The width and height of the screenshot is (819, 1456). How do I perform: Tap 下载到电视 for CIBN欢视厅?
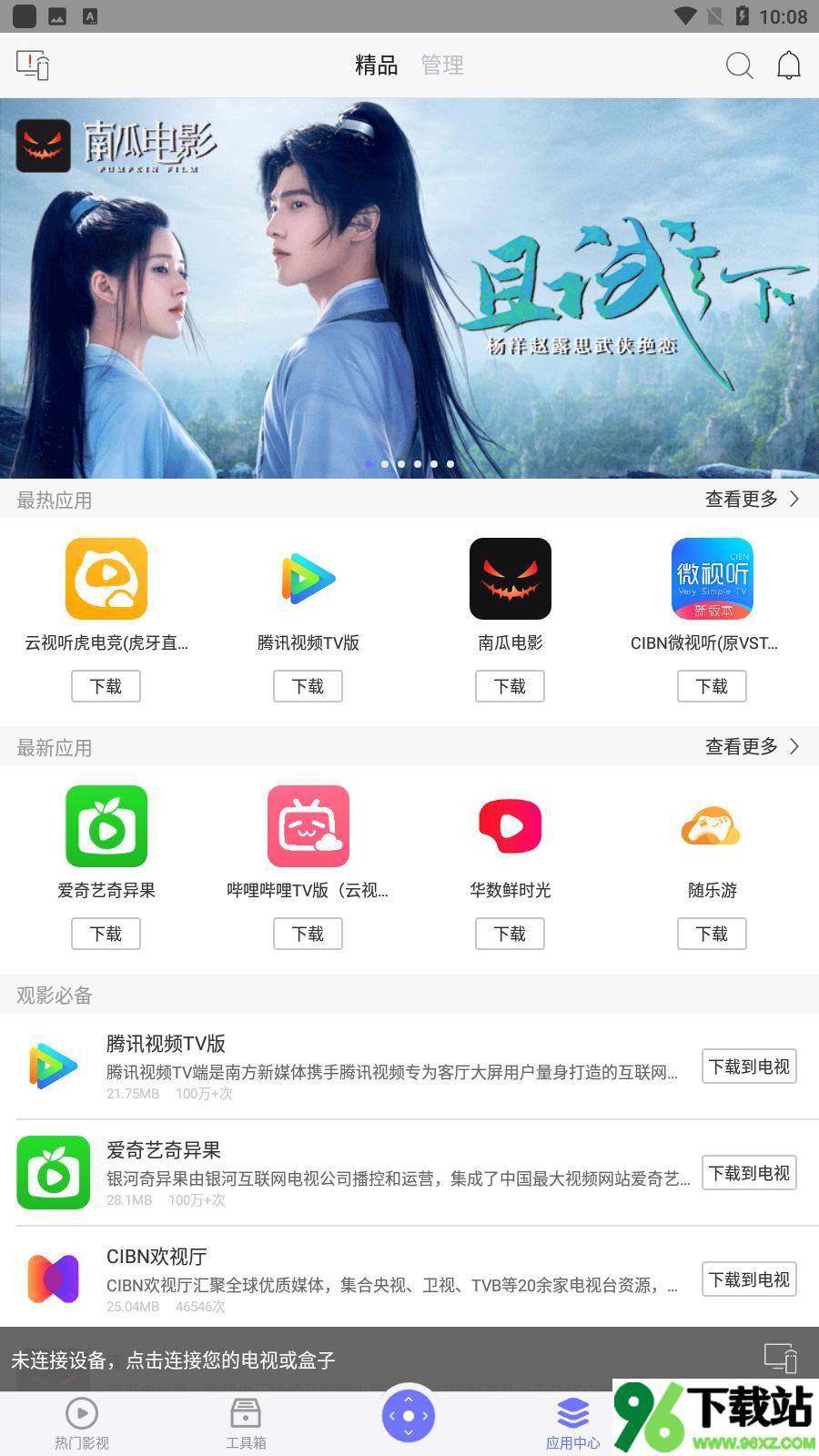[x=749, y=1279]
